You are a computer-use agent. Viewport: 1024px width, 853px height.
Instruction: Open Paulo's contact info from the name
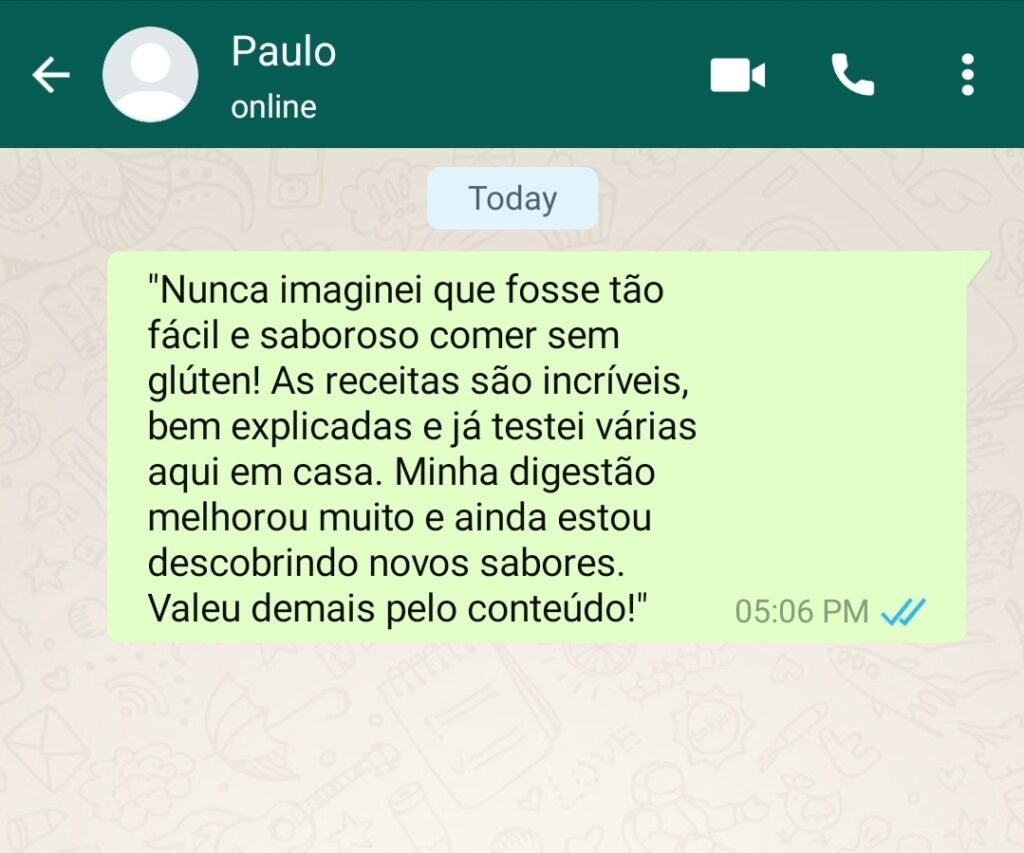[x=283, y=52]
